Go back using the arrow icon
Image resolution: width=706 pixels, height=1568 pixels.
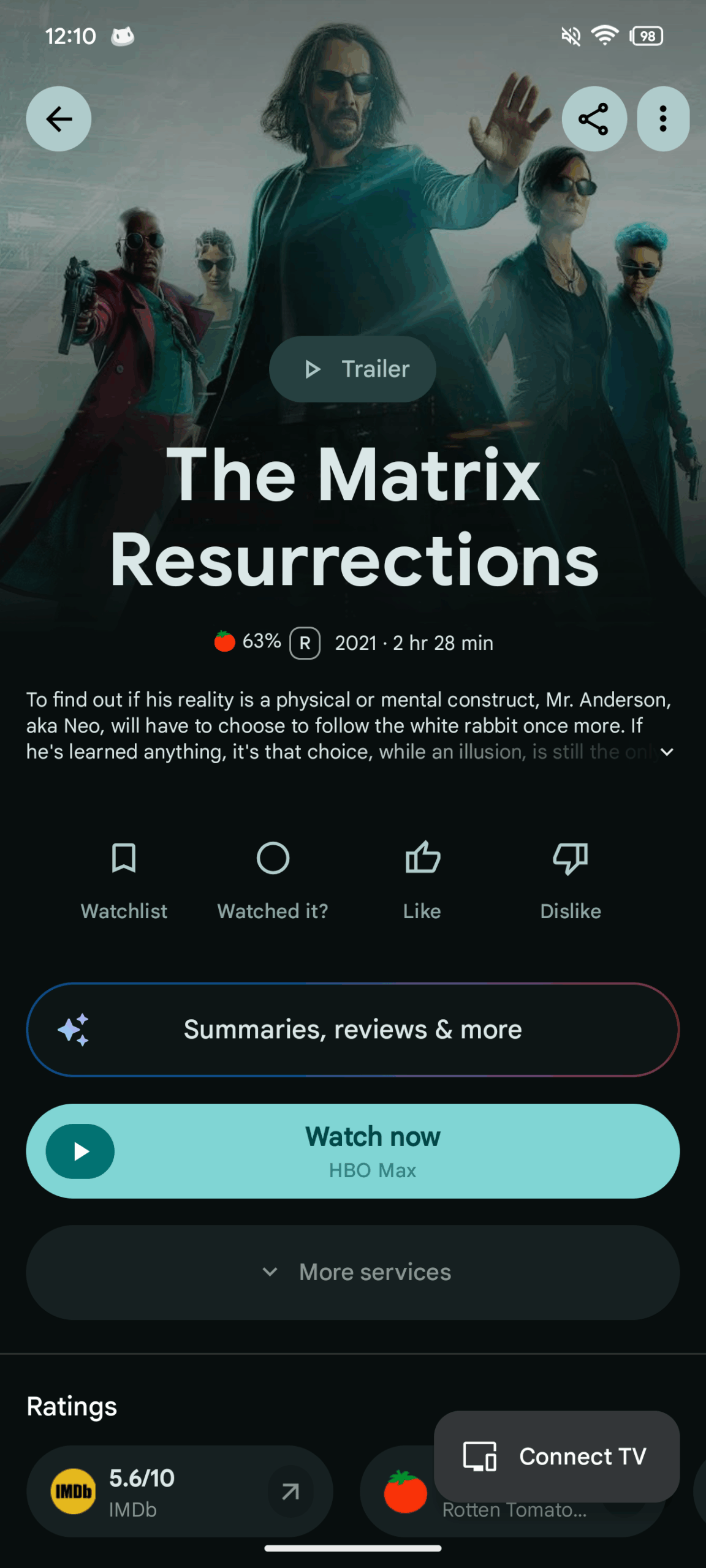click(x=59, y=119)
